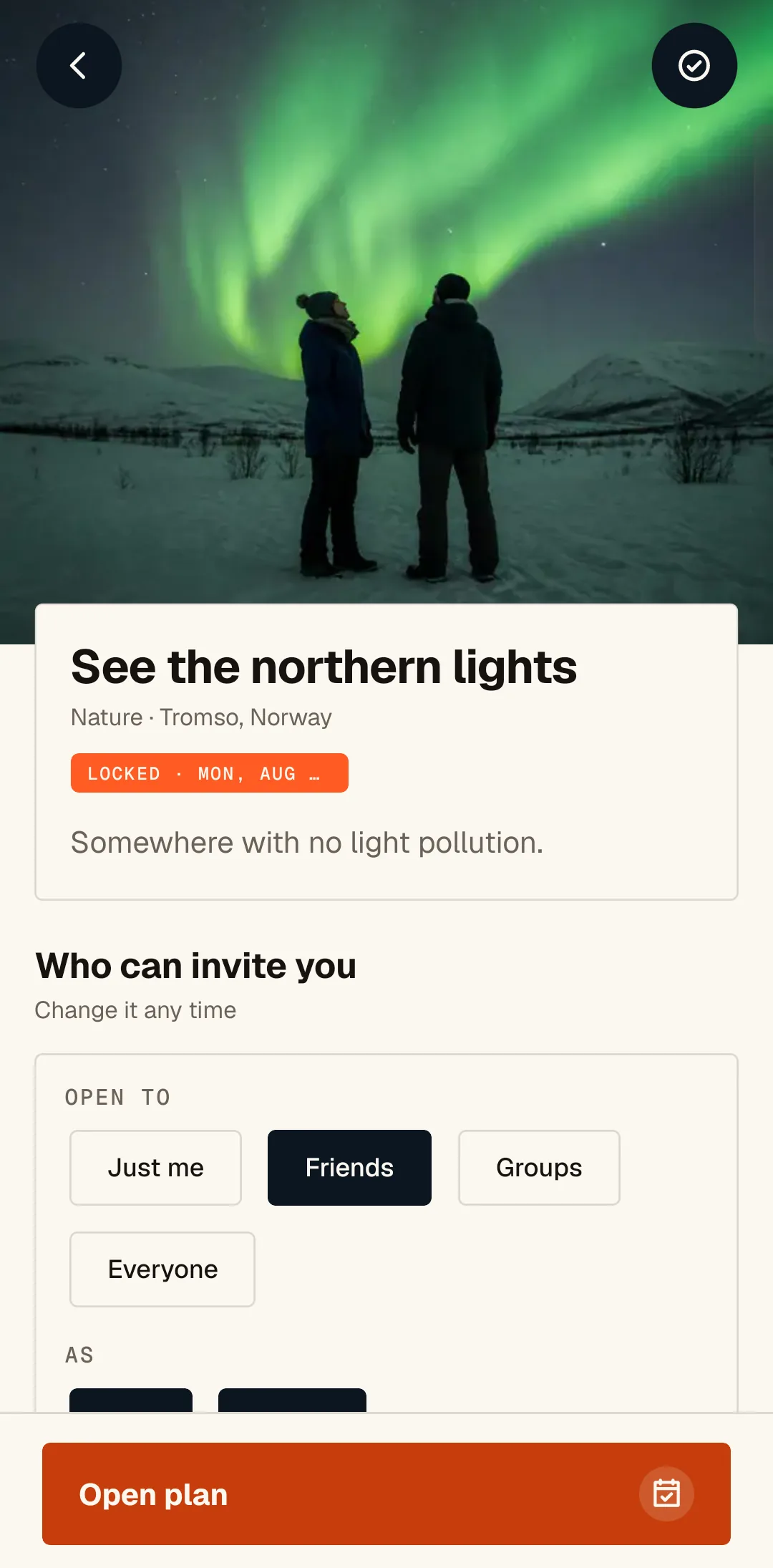This screenshot has height=1568, width=773.
Task: Go back using the arrow icon
Action: coord(79,66)
